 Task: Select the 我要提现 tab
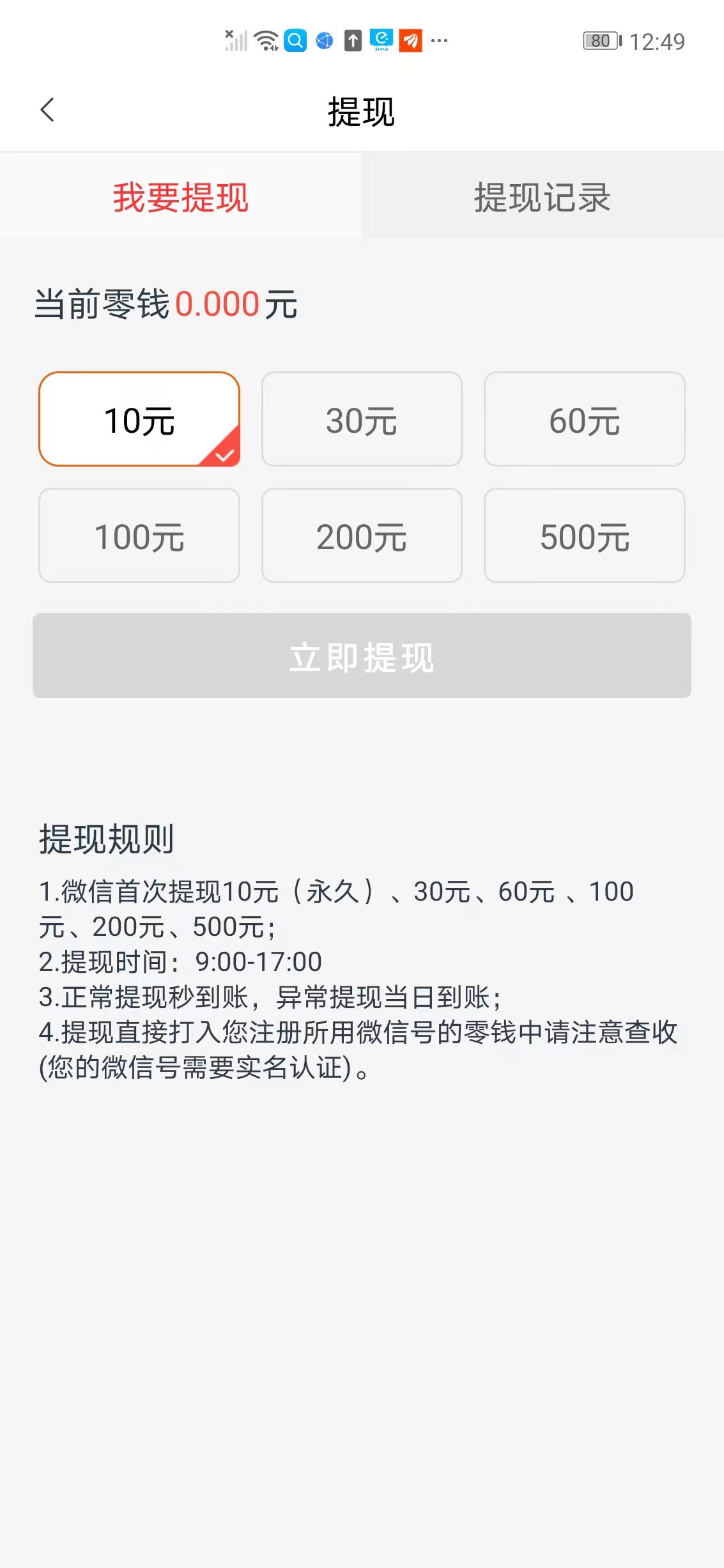(x=181, y=198)
